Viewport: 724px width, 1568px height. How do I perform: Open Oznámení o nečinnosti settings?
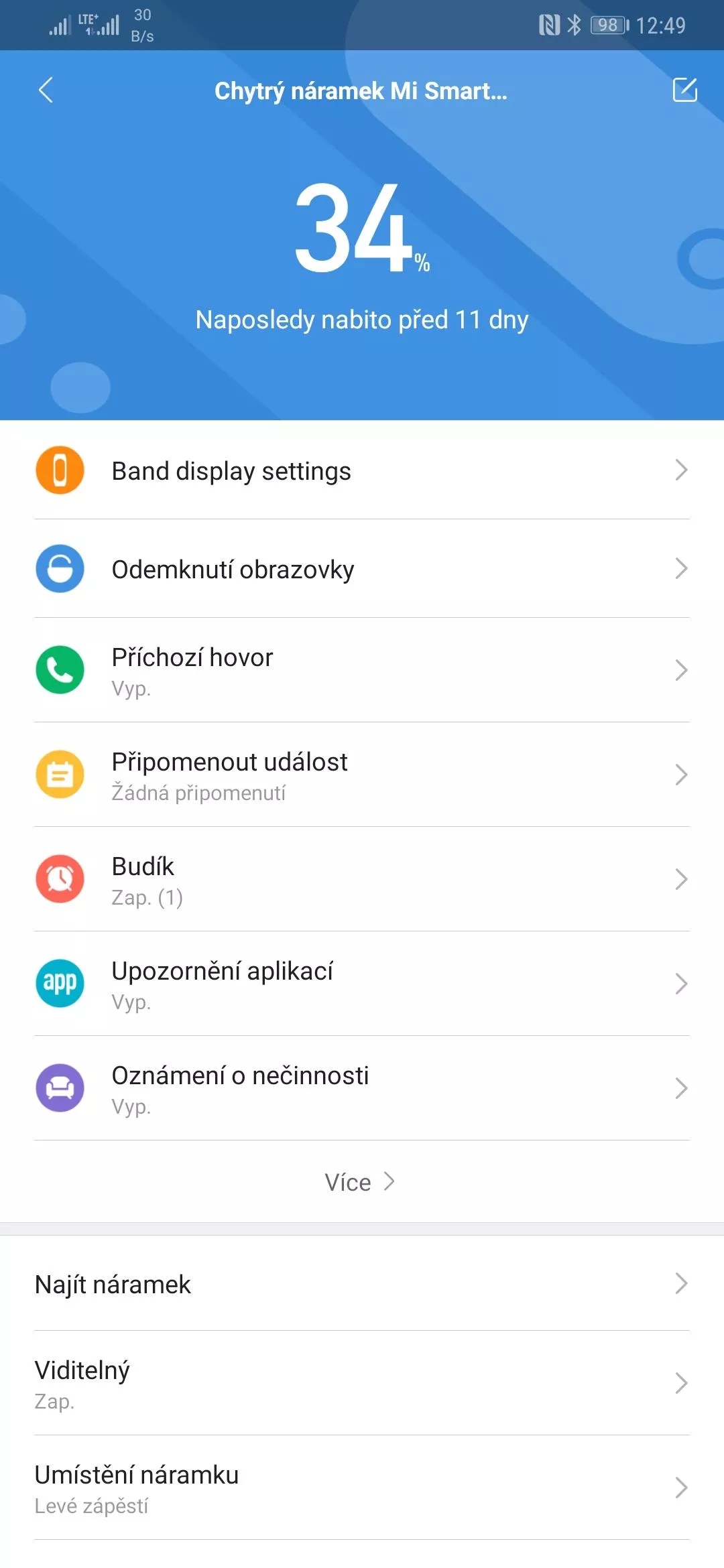[362, 1088]
